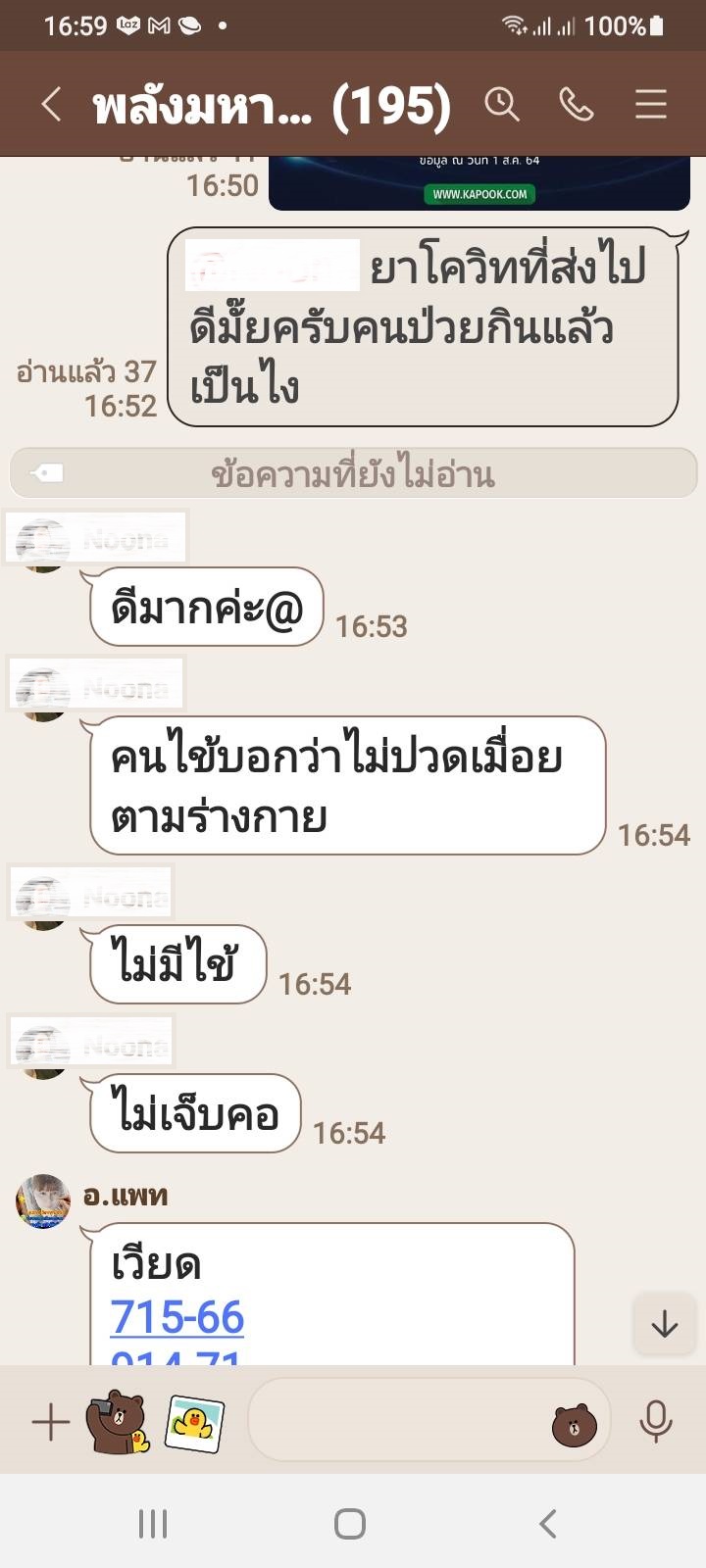Open the photo gallery picker
This screenshot has height=1568, width=706.
pos(195,1422)
